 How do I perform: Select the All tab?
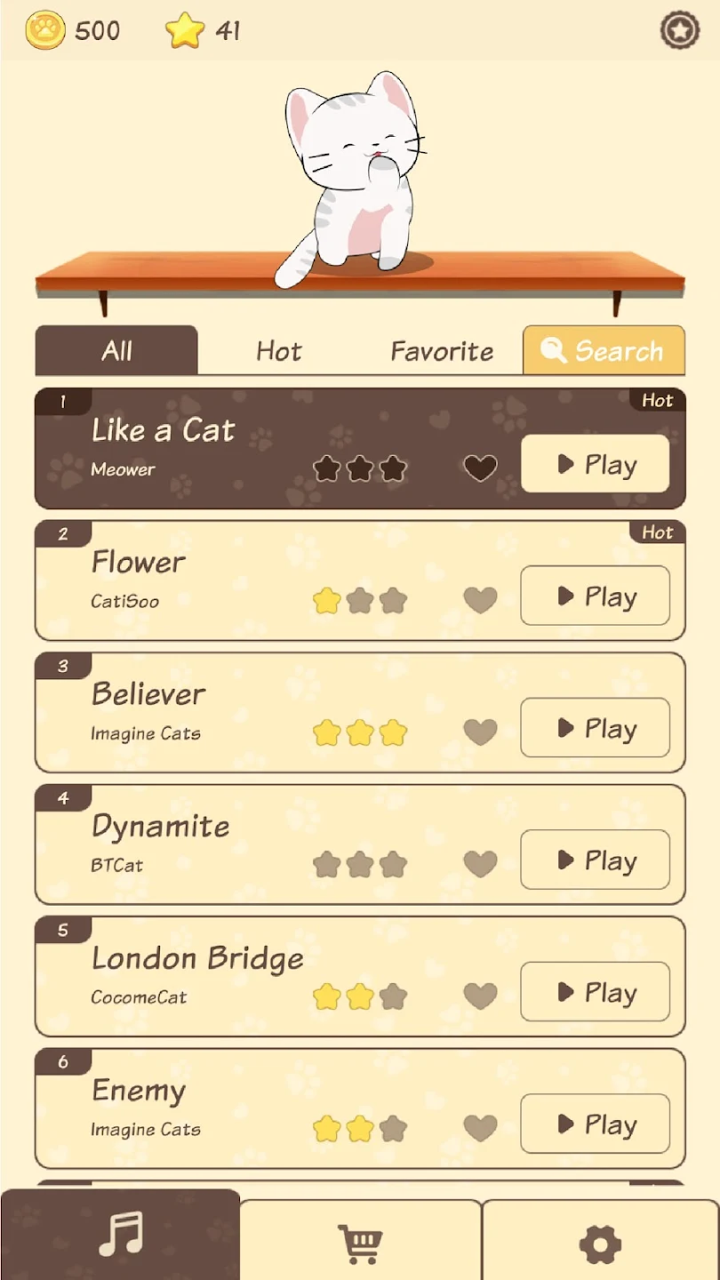(x=116, y=351)
